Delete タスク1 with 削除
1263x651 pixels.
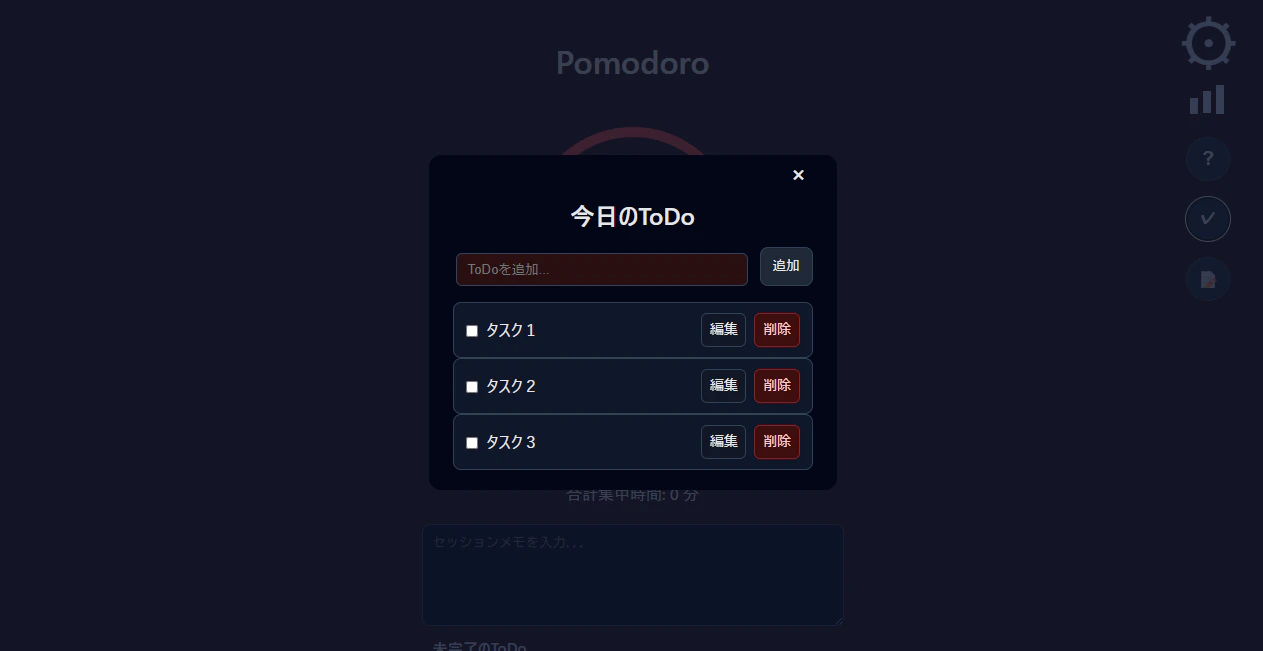[x=776, y=330]
